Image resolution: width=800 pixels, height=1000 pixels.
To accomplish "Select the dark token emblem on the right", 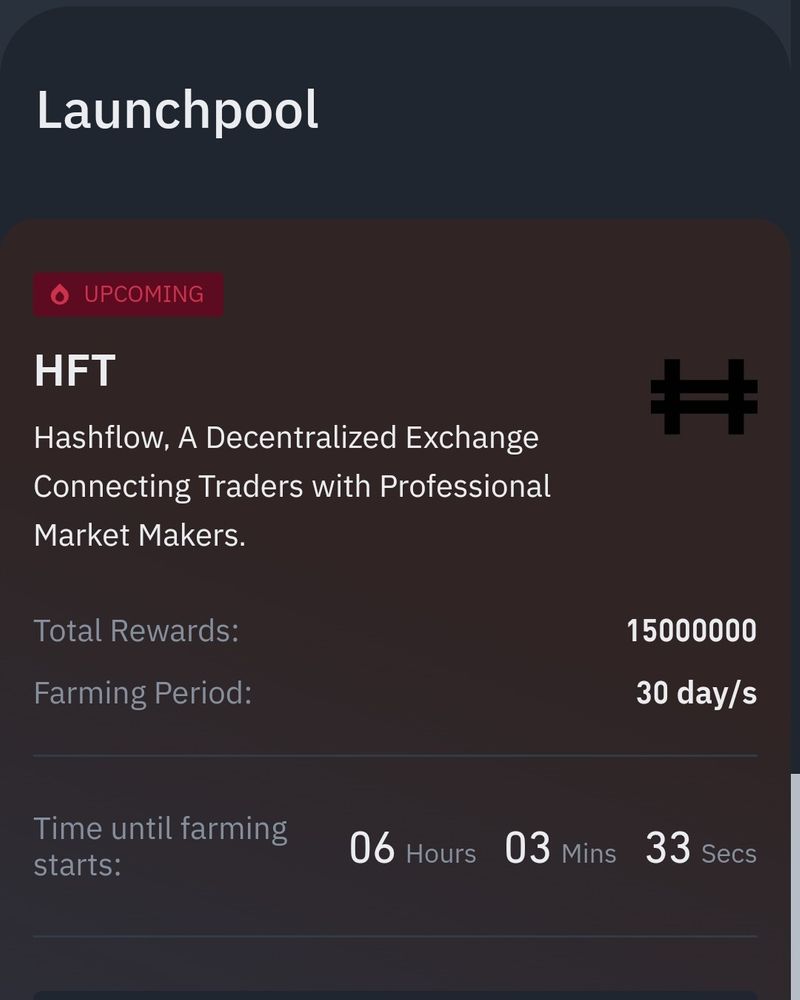I will pyautogui.click(x=703, y=395).
